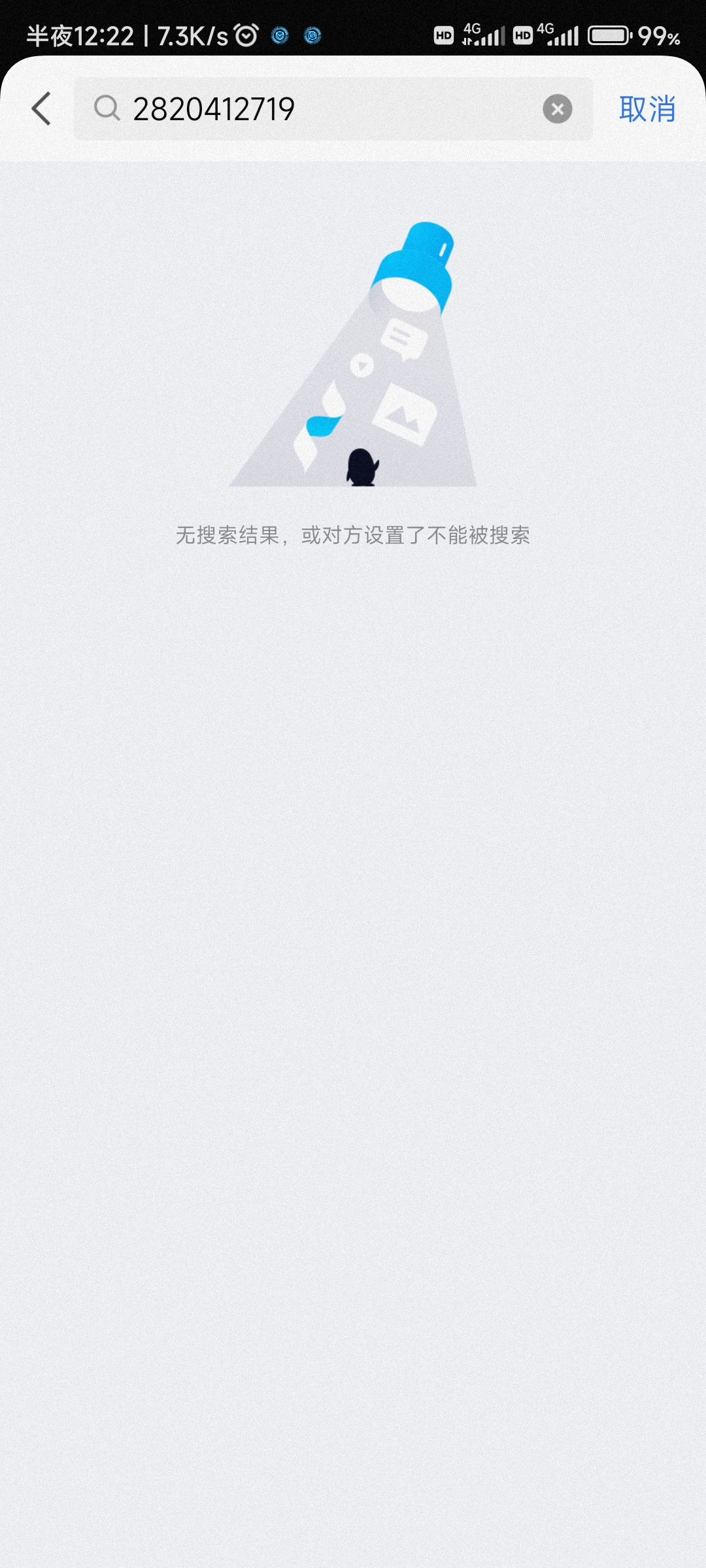Tap 取消 to cancel the search

point(647,108)
